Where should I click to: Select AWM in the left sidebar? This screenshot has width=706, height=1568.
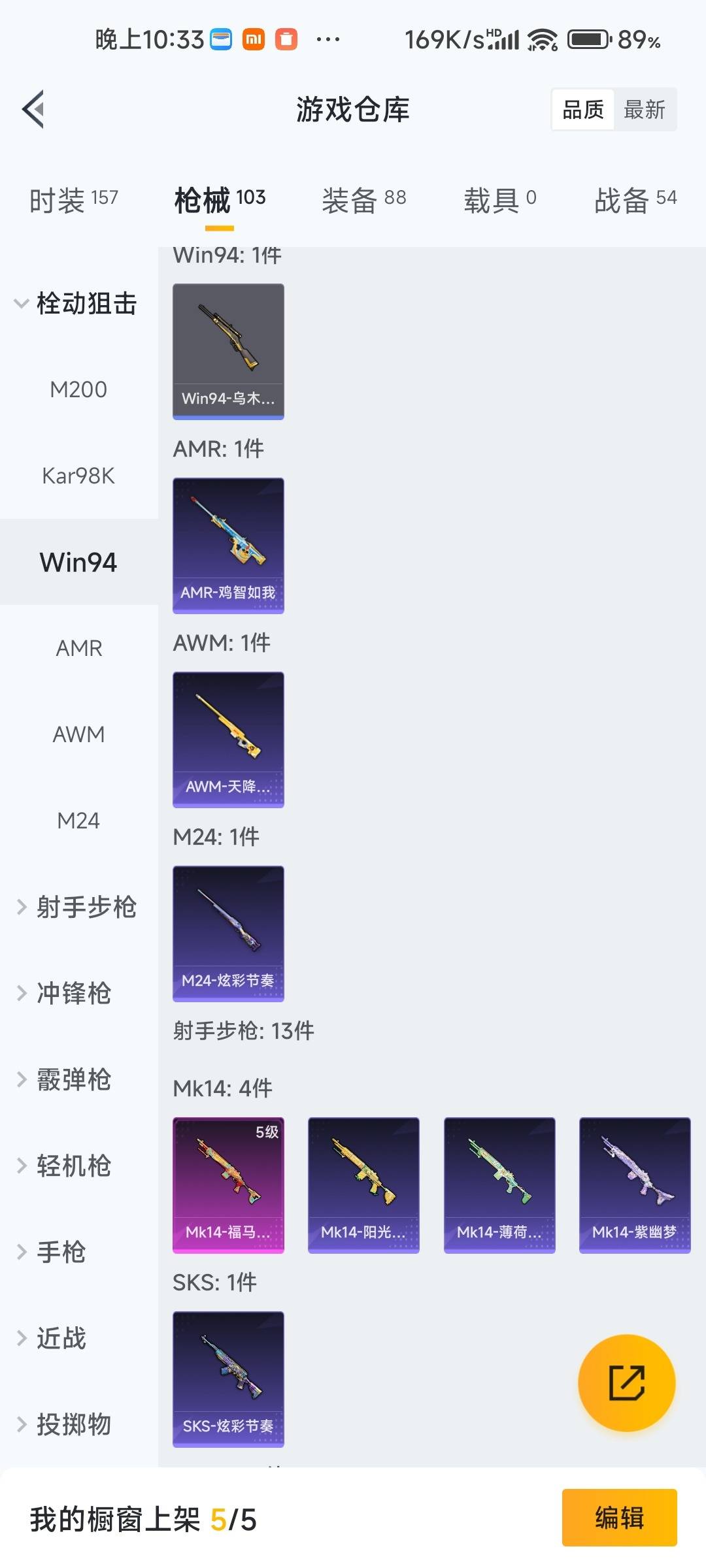(x=78, y=734)
